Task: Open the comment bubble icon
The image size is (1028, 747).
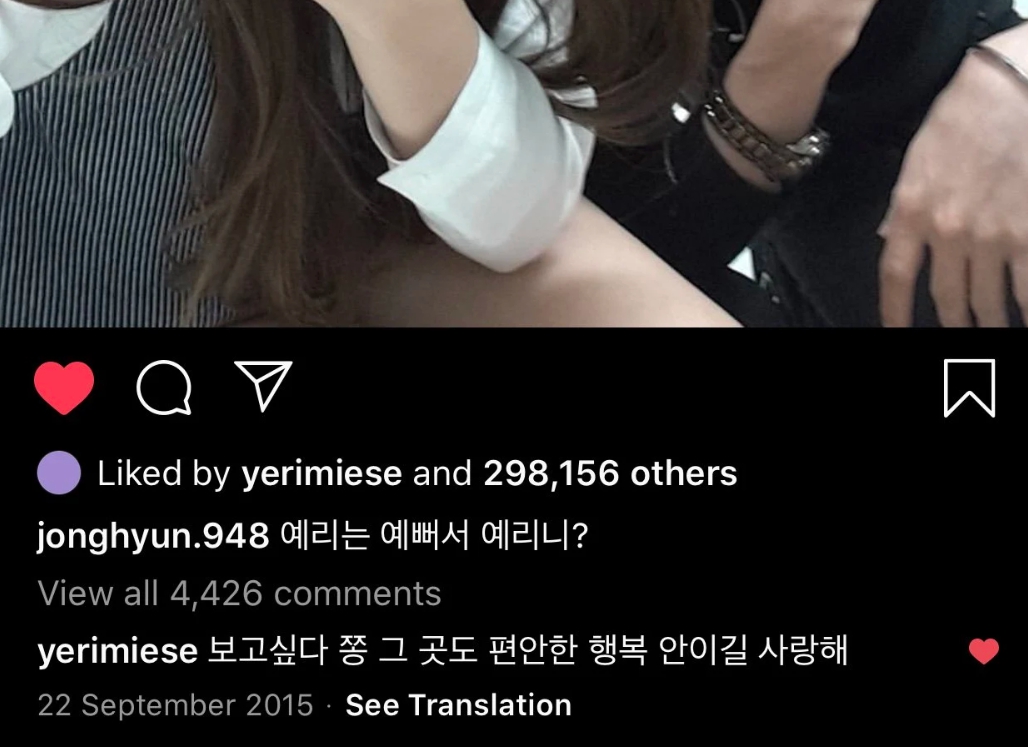Action: click(164, 388)
